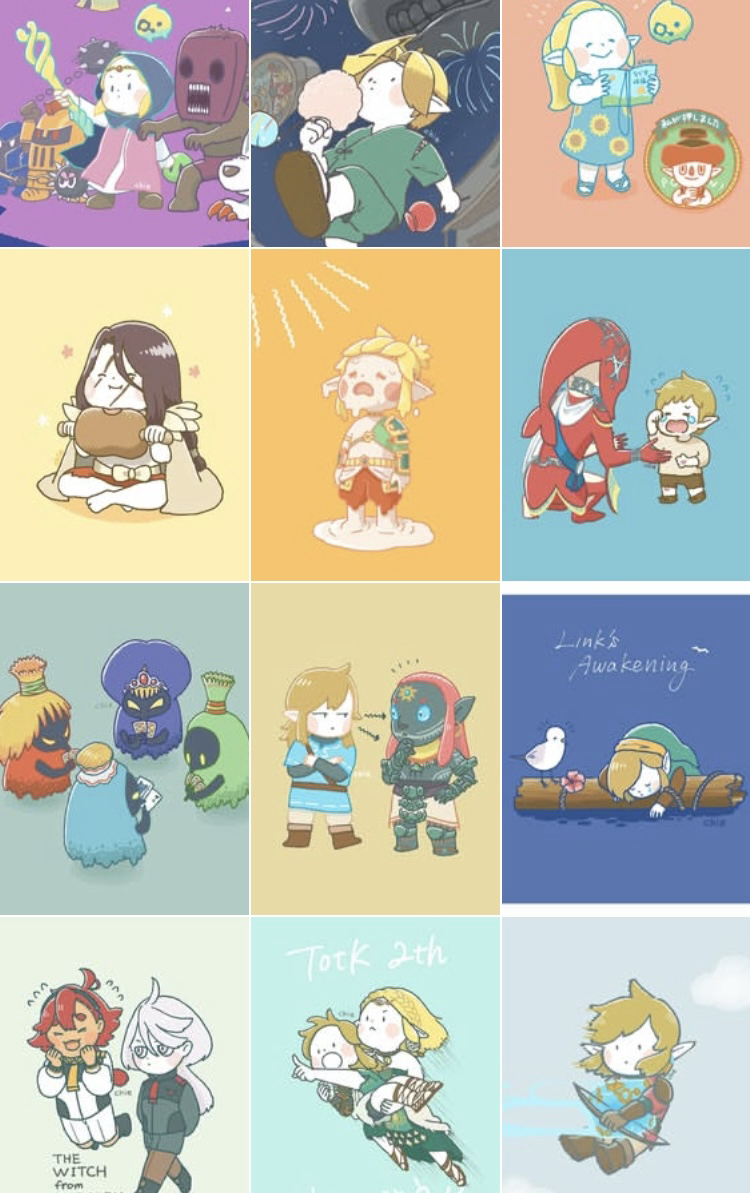Open the girl in sunflower dress post
Viewport: 750px width, 1193px height.
click(x=626, y=122)
